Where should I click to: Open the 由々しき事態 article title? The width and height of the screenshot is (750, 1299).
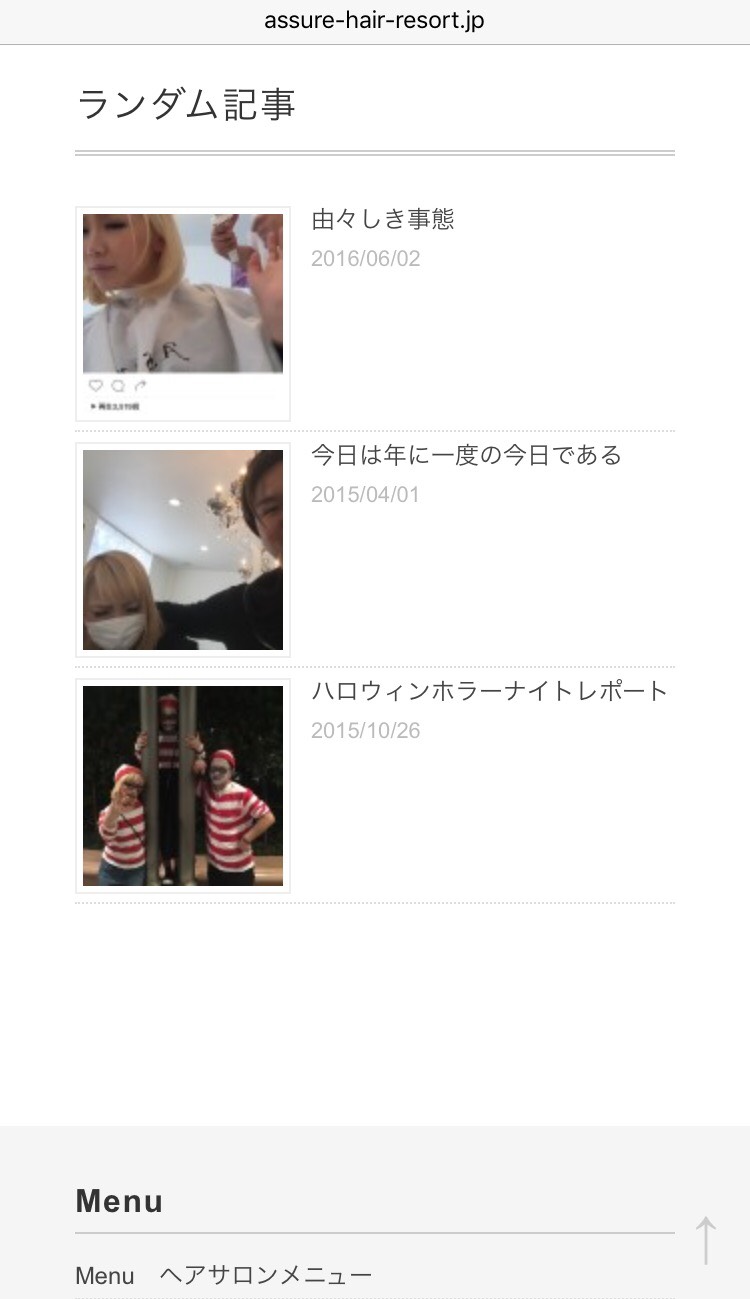[383, 219]
